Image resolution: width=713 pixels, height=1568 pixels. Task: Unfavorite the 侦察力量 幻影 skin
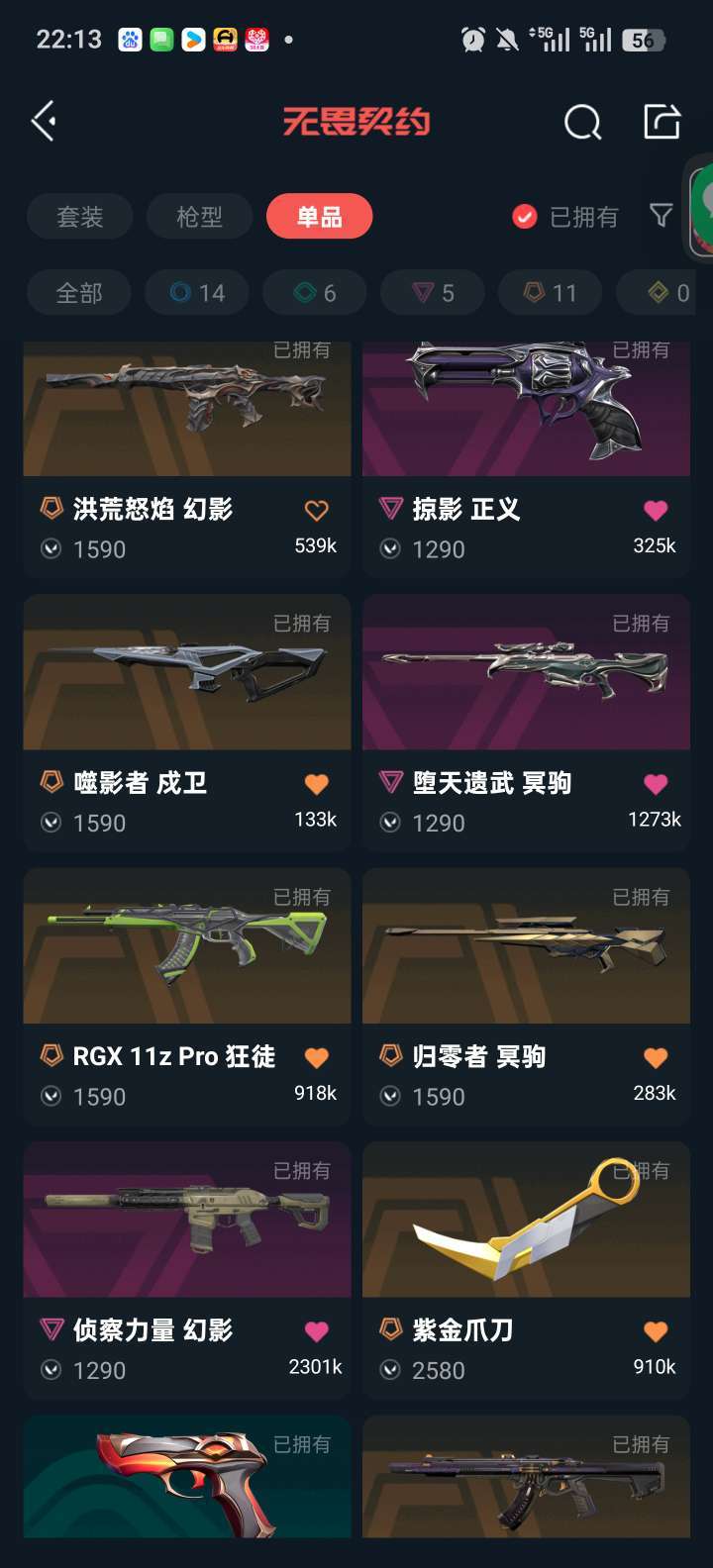click(315, 1330)
